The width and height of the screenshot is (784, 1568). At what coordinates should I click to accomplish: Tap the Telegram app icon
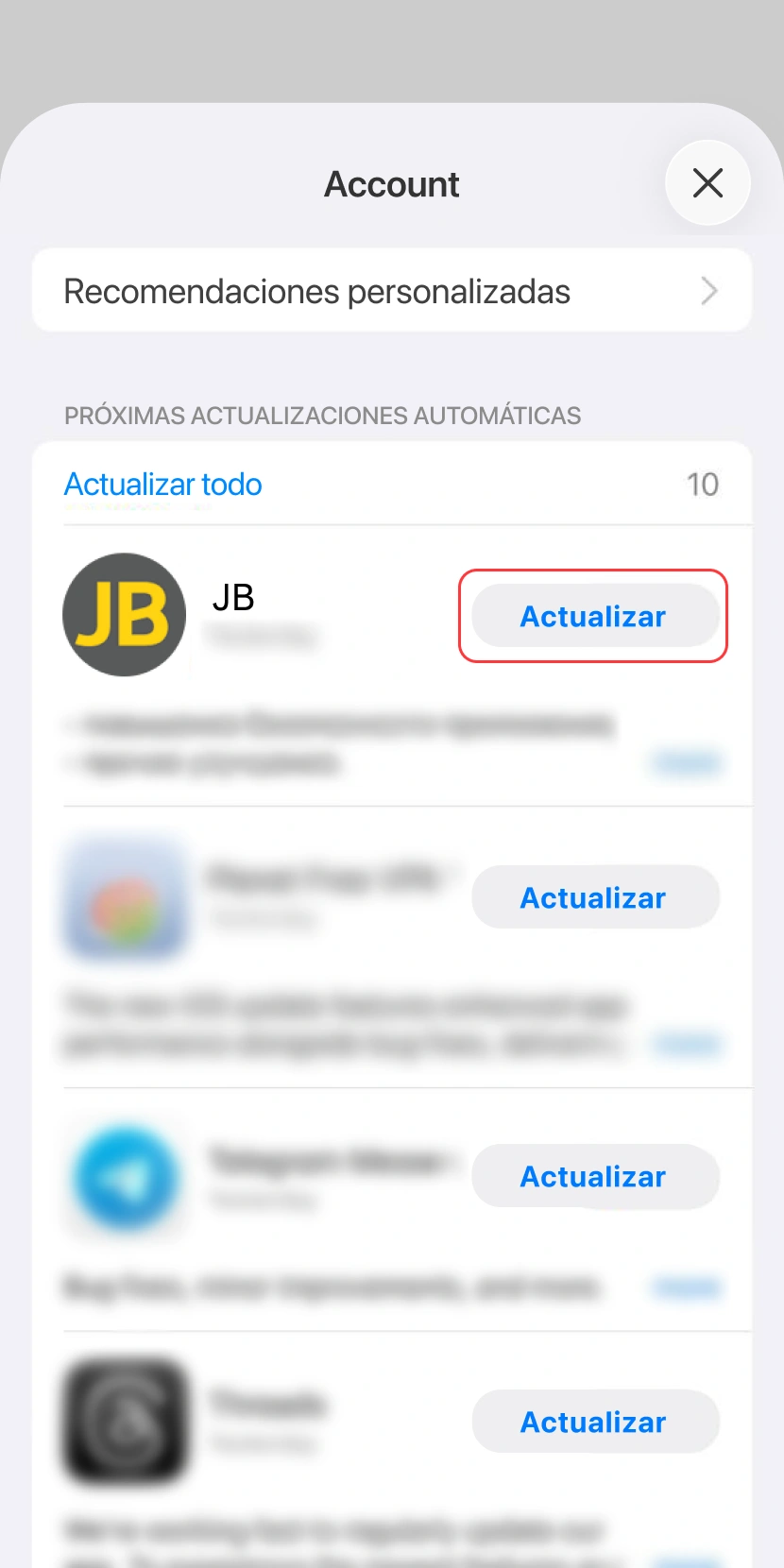click(x=126, y=1178)
